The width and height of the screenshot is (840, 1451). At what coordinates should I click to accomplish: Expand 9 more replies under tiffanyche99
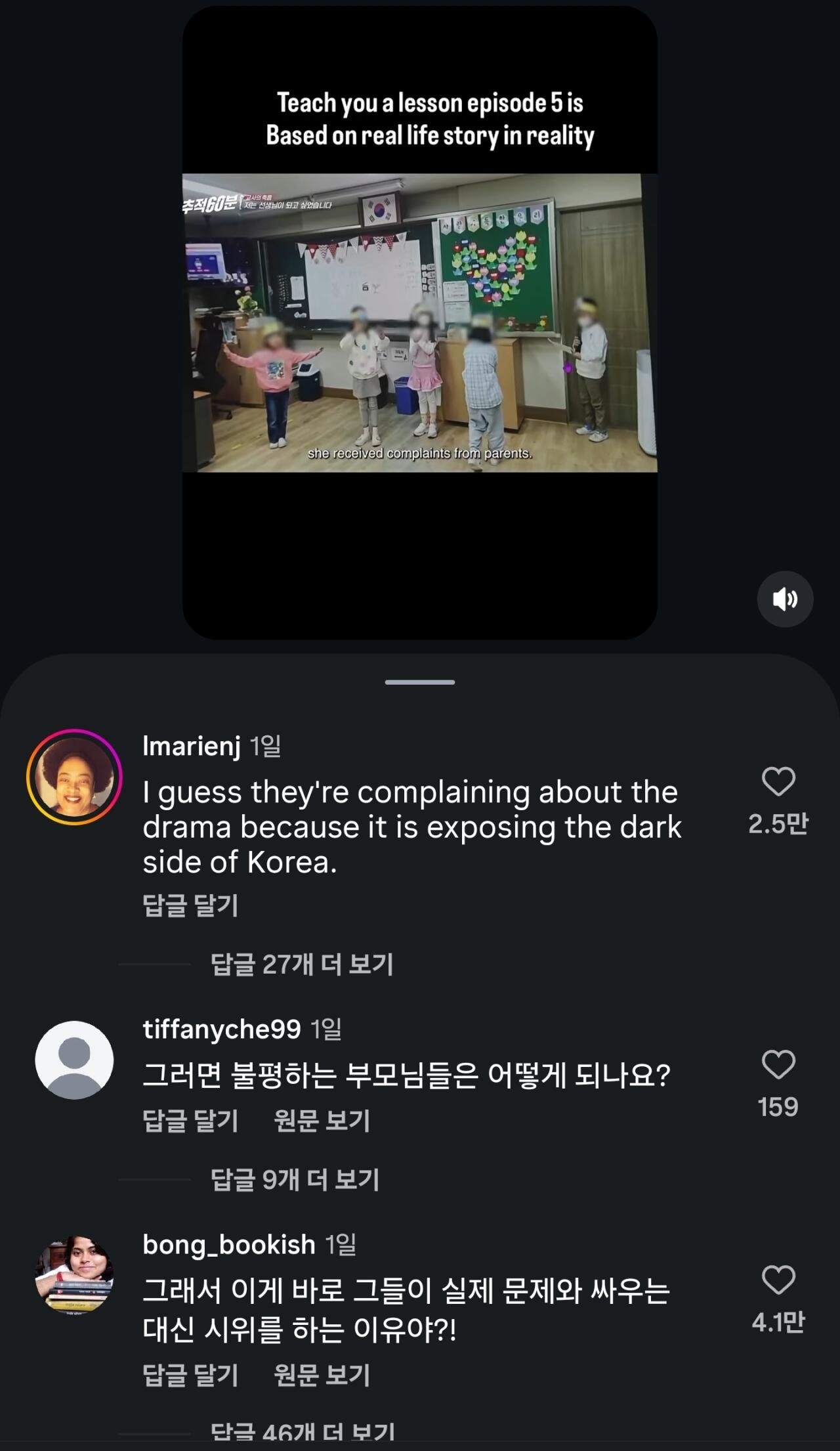295,1180
